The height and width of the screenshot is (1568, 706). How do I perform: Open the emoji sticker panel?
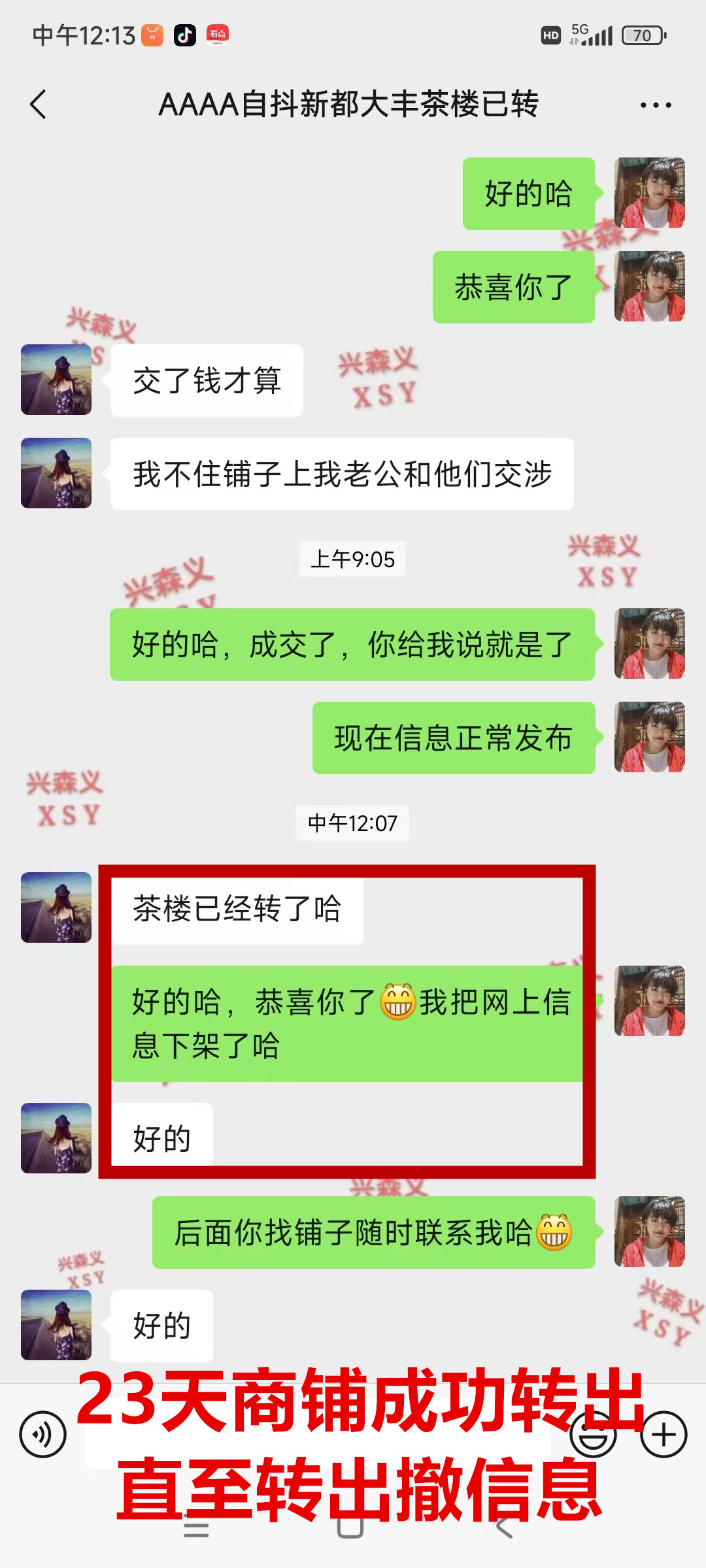pyautogui.click(x=593, y=1435)
